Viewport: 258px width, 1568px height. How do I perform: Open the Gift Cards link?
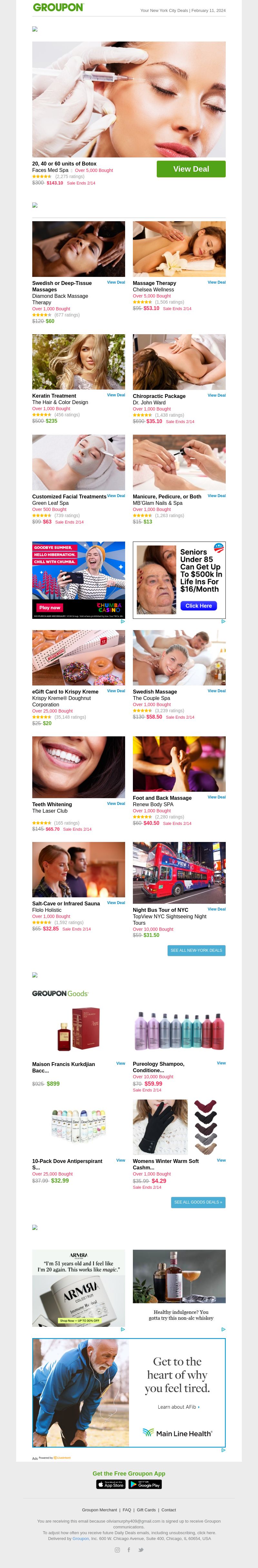[x=146, y=1510]
